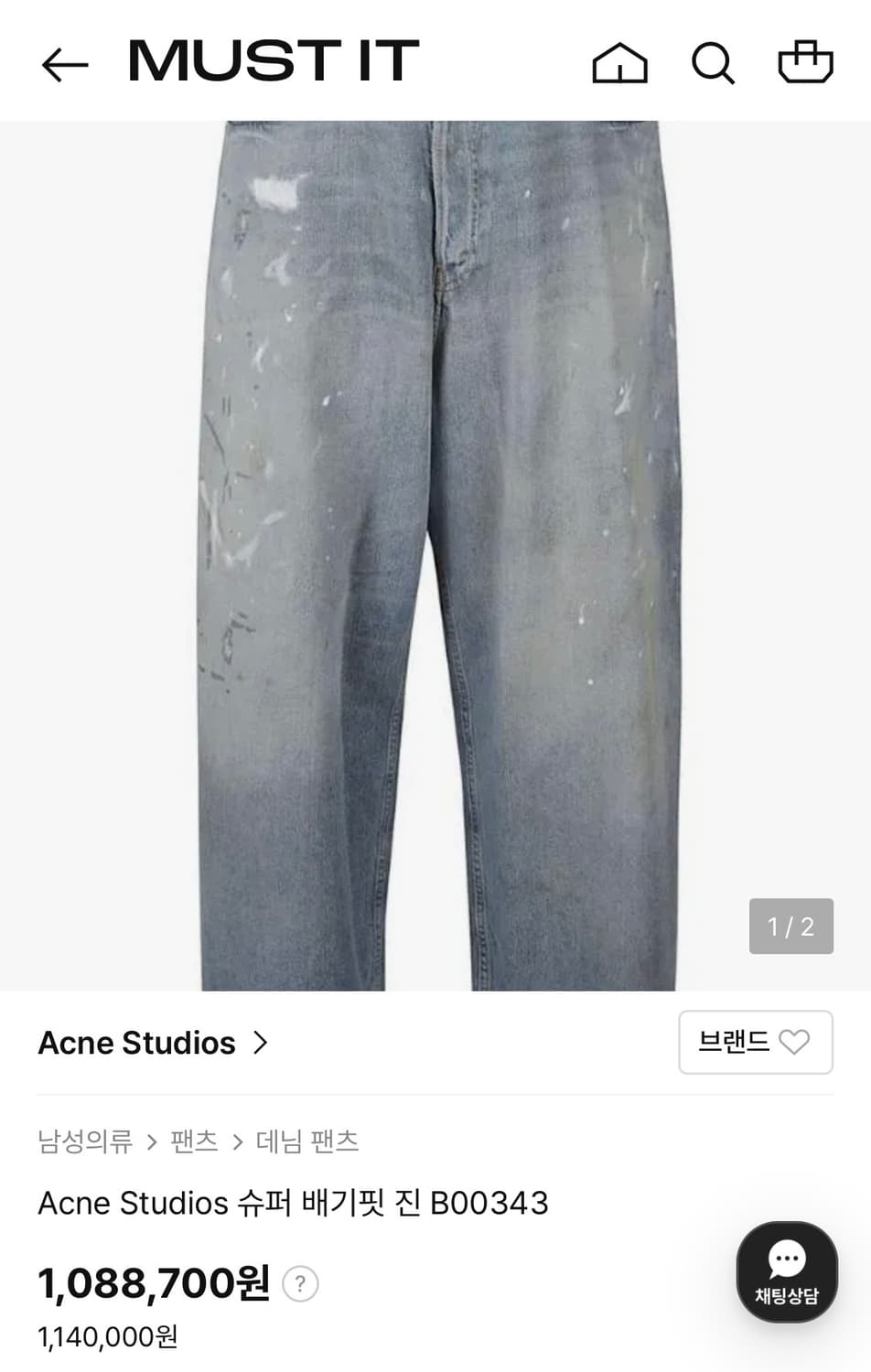This screenshot has height=1372, width=871.
Task: Open the Acne Studios brand page
Action: 137,1043
